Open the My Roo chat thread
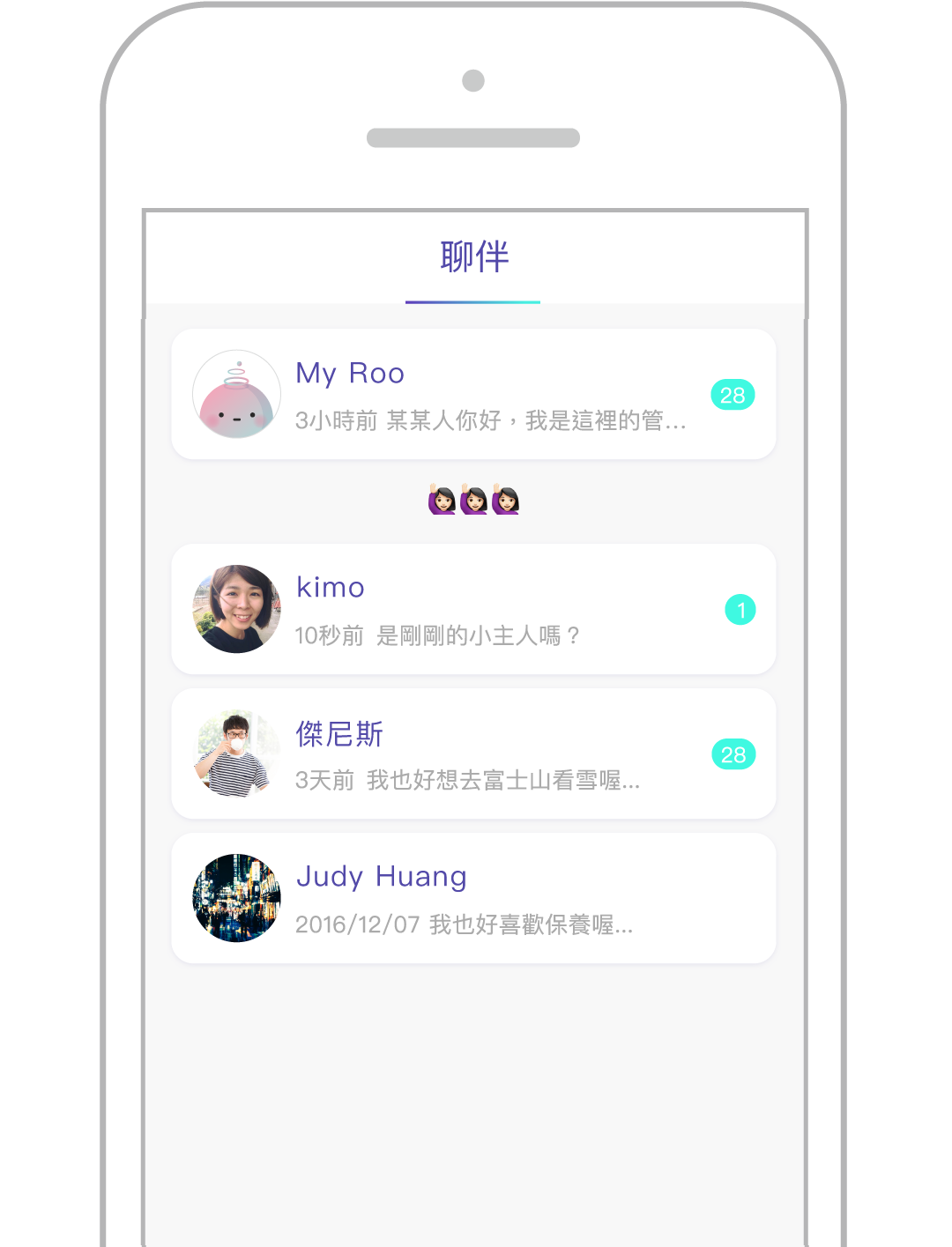Viewport: 952px width, 1247px height. pos(473,395)
